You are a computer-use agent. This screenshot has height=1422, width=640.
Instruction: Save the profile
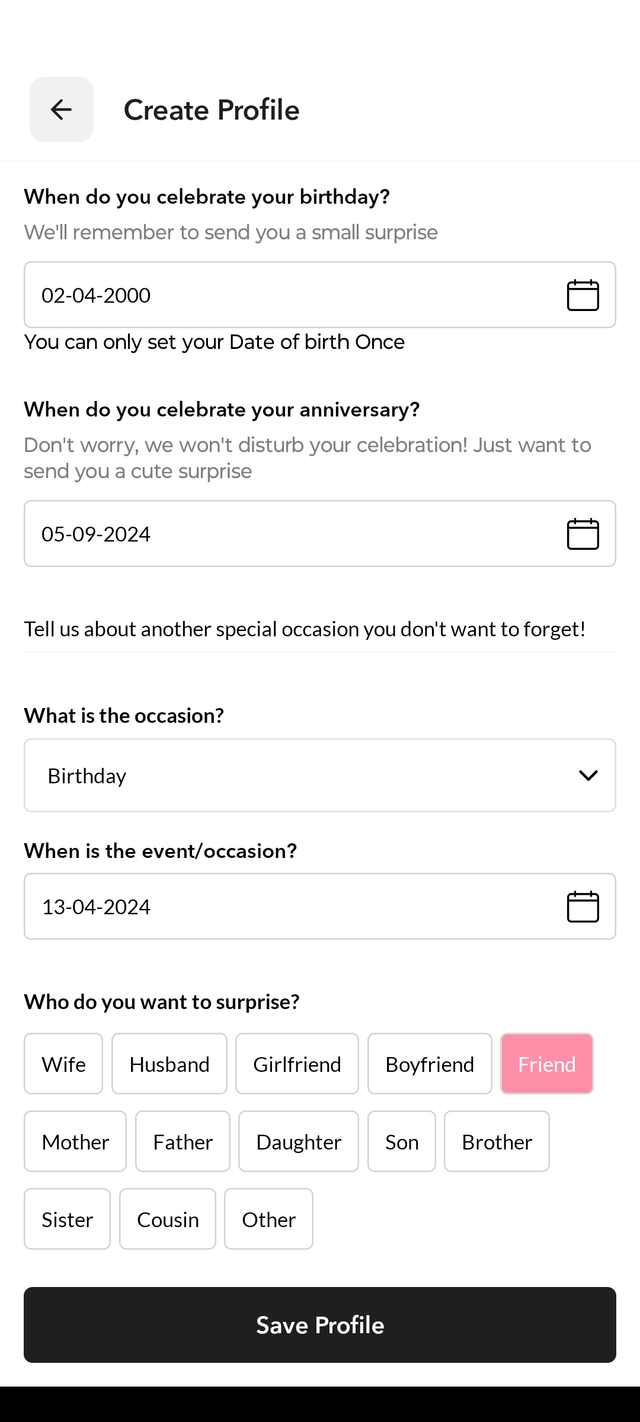point(320,1325)
